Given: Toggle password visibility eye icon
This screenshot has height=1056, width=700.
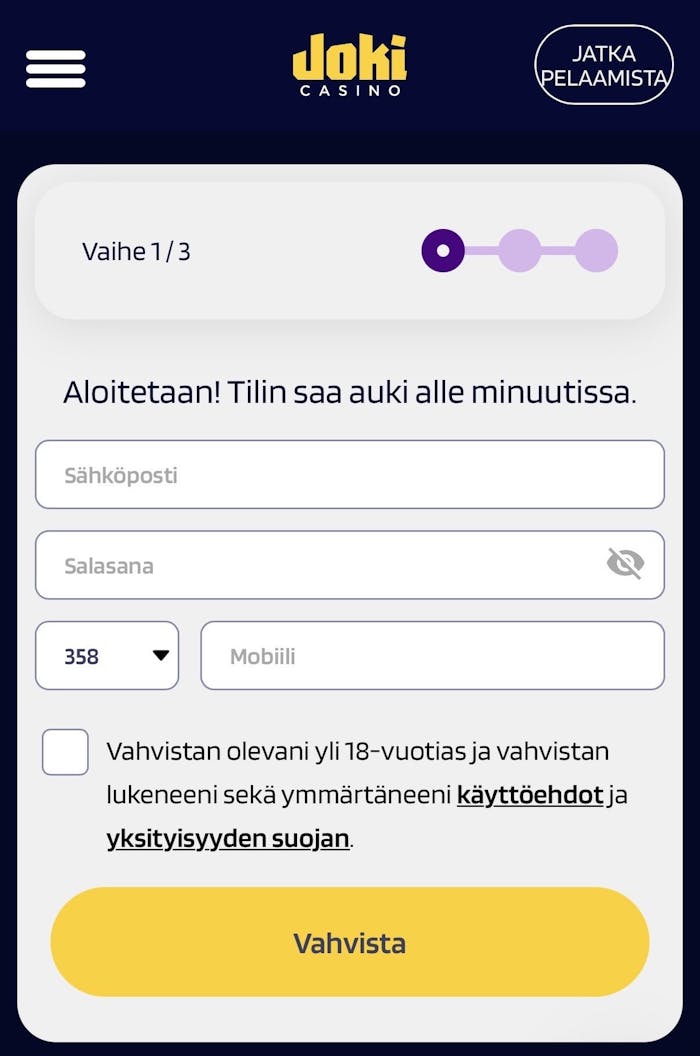Looking at the screenshot, I should [625, 565].
